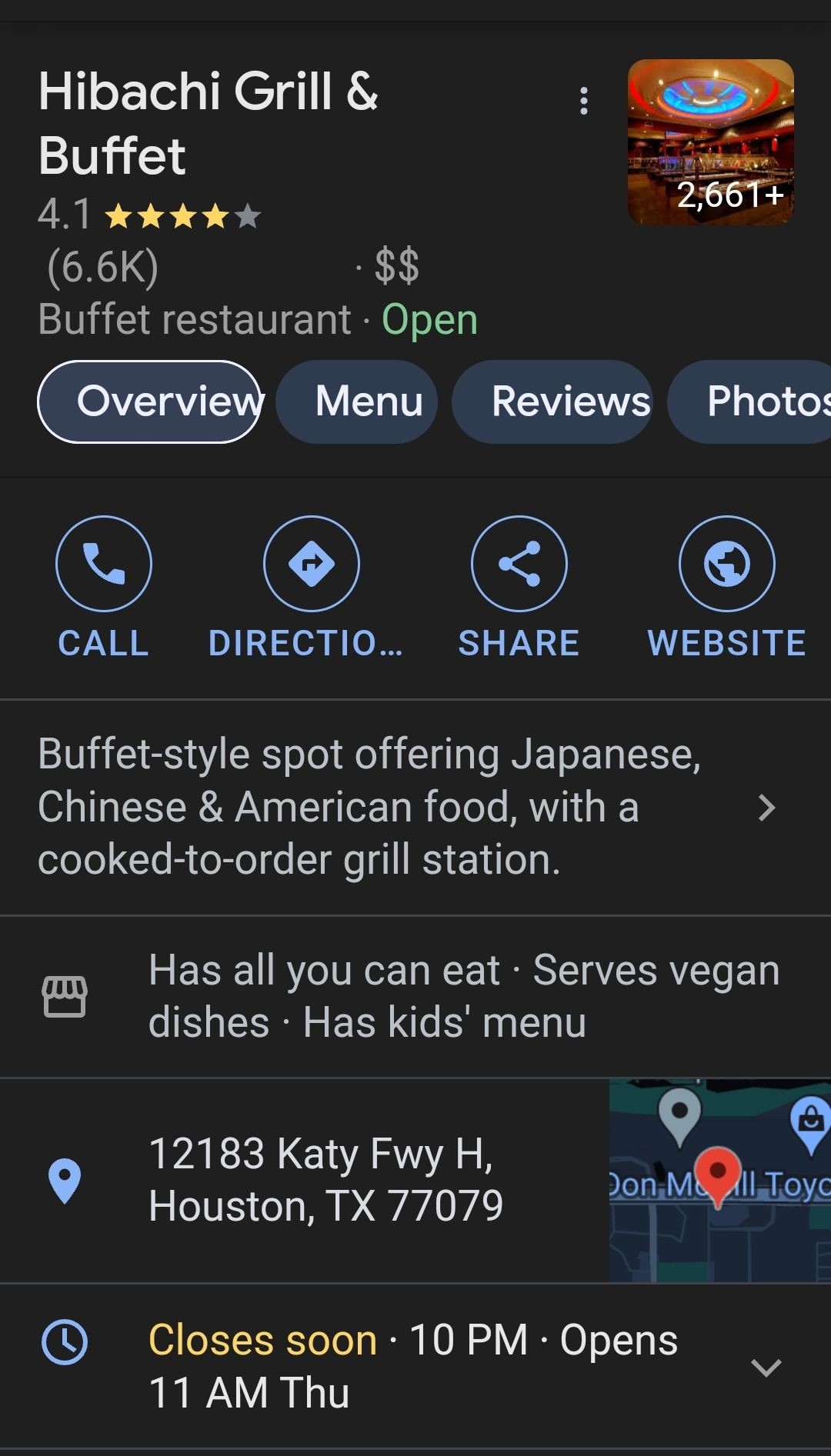This screenshot has height=1456, width=831.
Task: Select the Directions icon
Action: click(312, 563)
